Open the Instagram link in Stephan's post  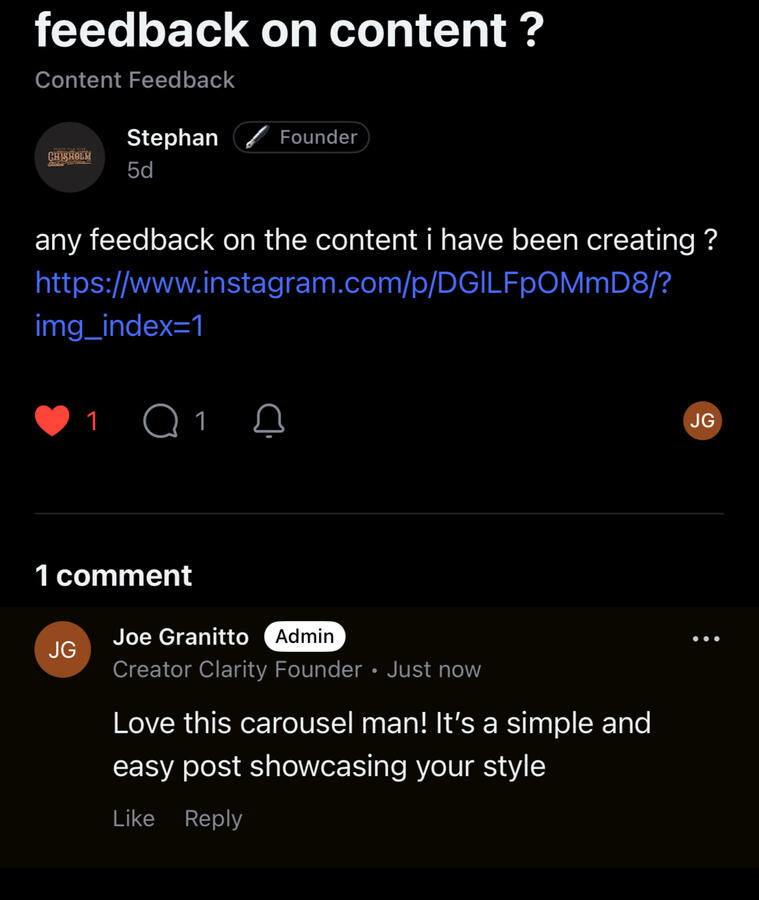[352, 283]
